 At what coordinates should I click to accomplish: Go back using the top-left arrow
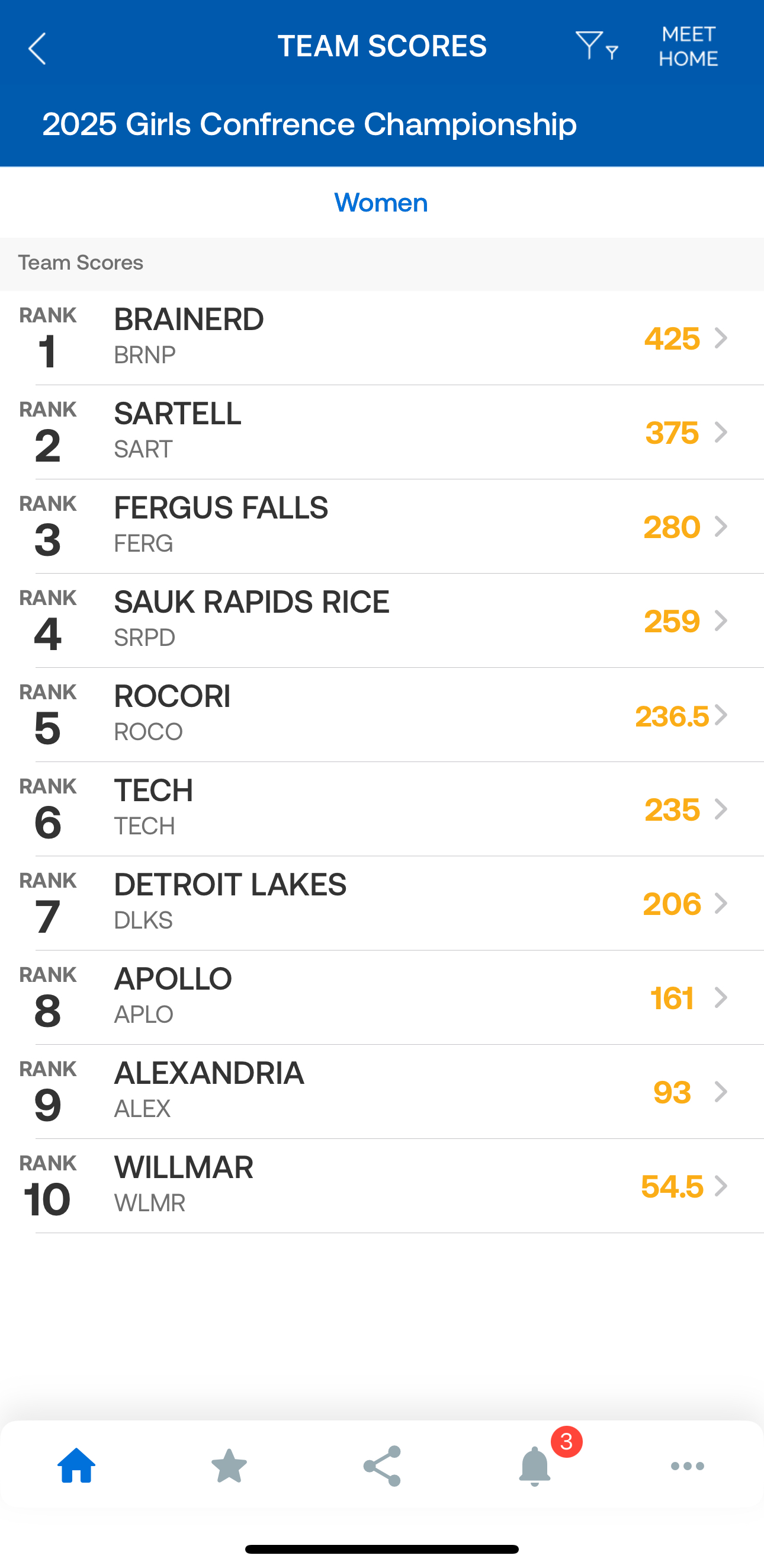[38, 48]
